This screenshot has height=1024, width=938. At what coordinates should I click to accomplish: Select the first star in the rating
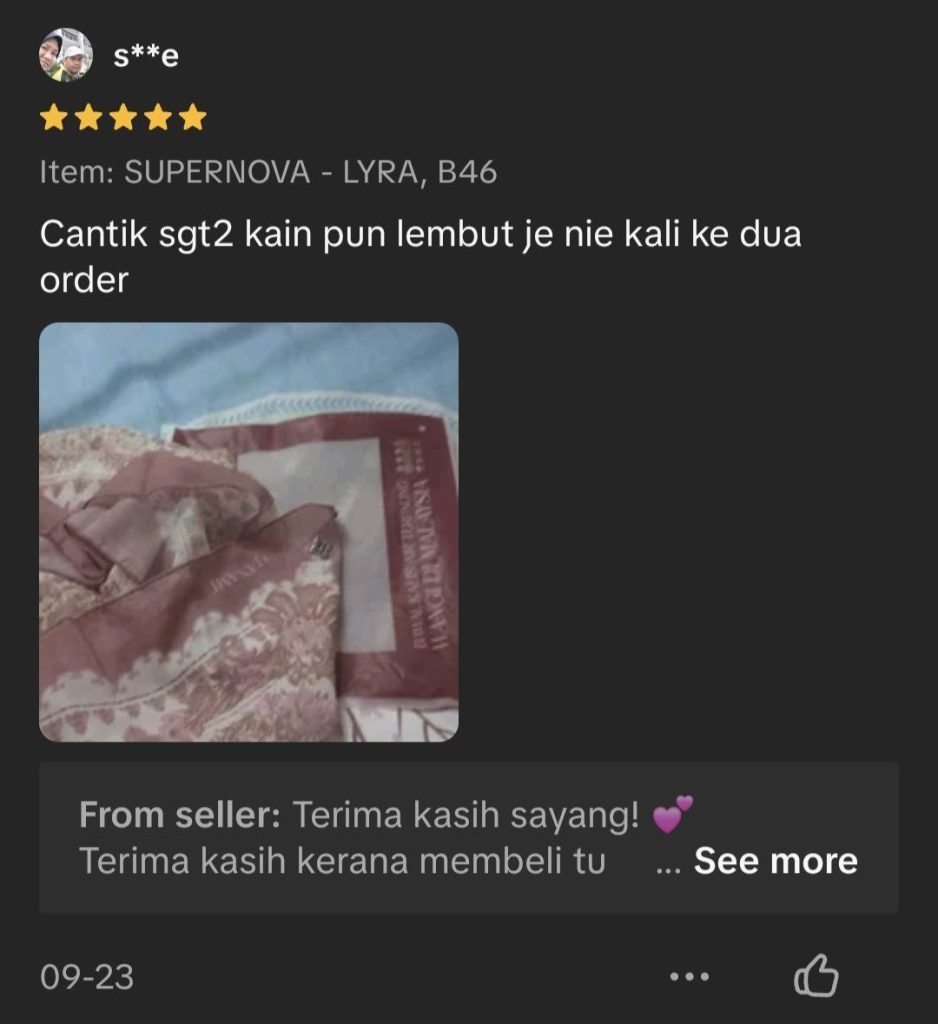(x=50, y=117)
